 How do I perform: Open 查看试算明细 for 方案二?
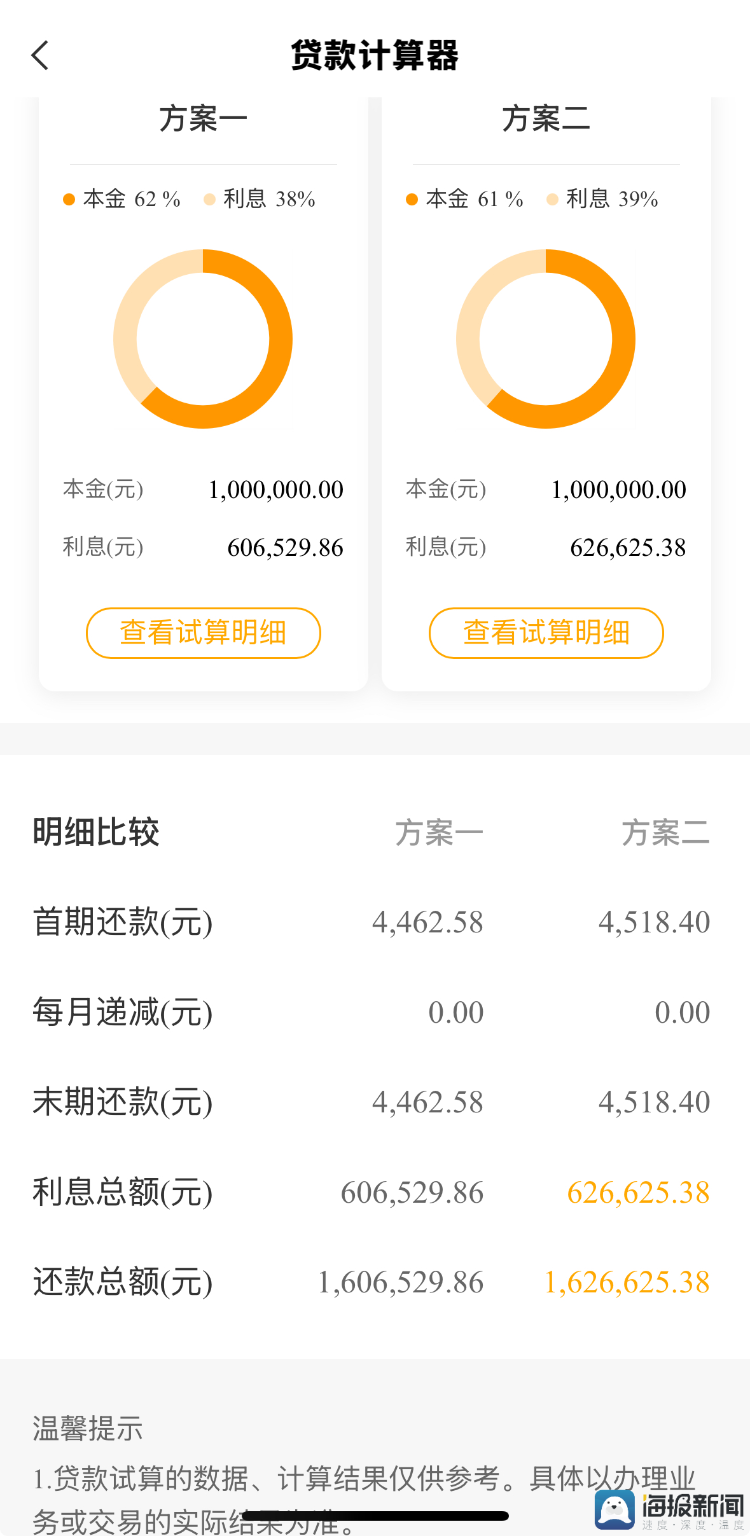pyautogui.click(x=546, y=633)
